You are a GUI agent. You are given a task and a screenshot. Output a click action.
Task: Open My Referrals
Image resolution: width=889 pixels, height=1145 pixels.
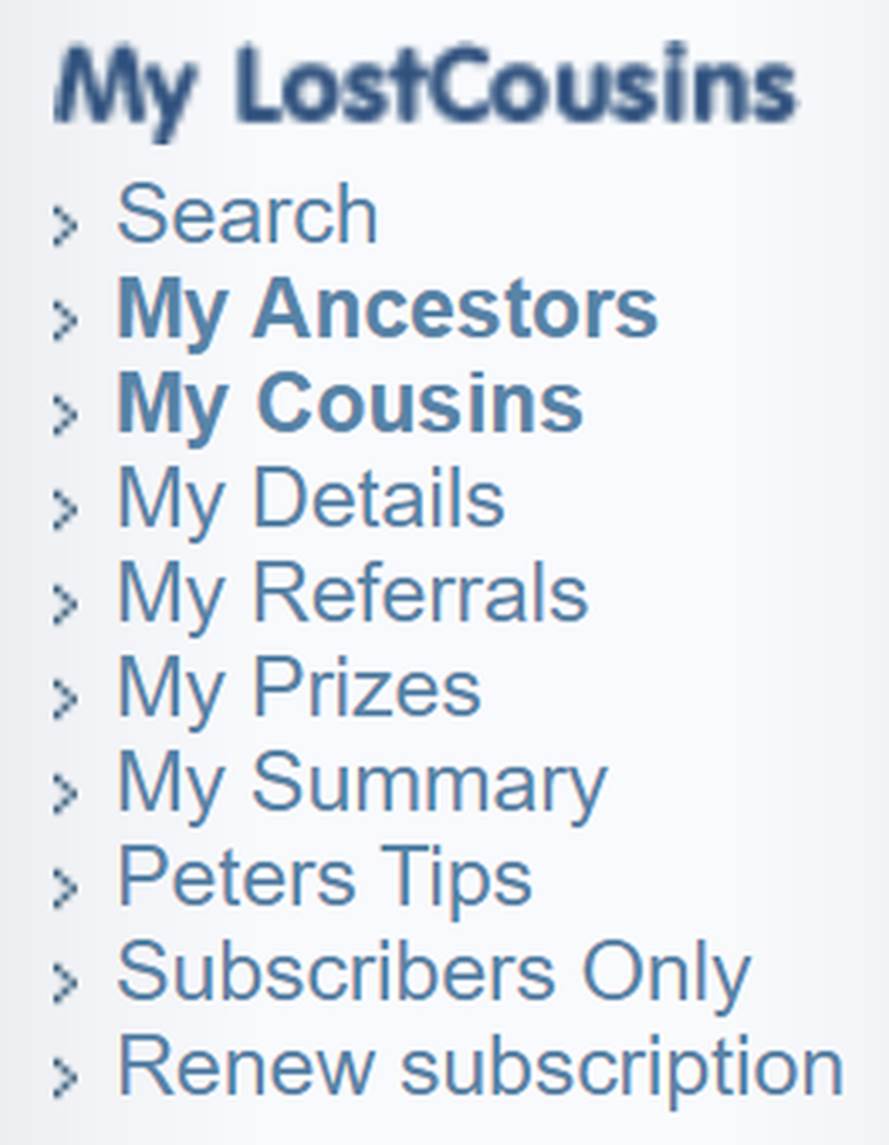352,593
